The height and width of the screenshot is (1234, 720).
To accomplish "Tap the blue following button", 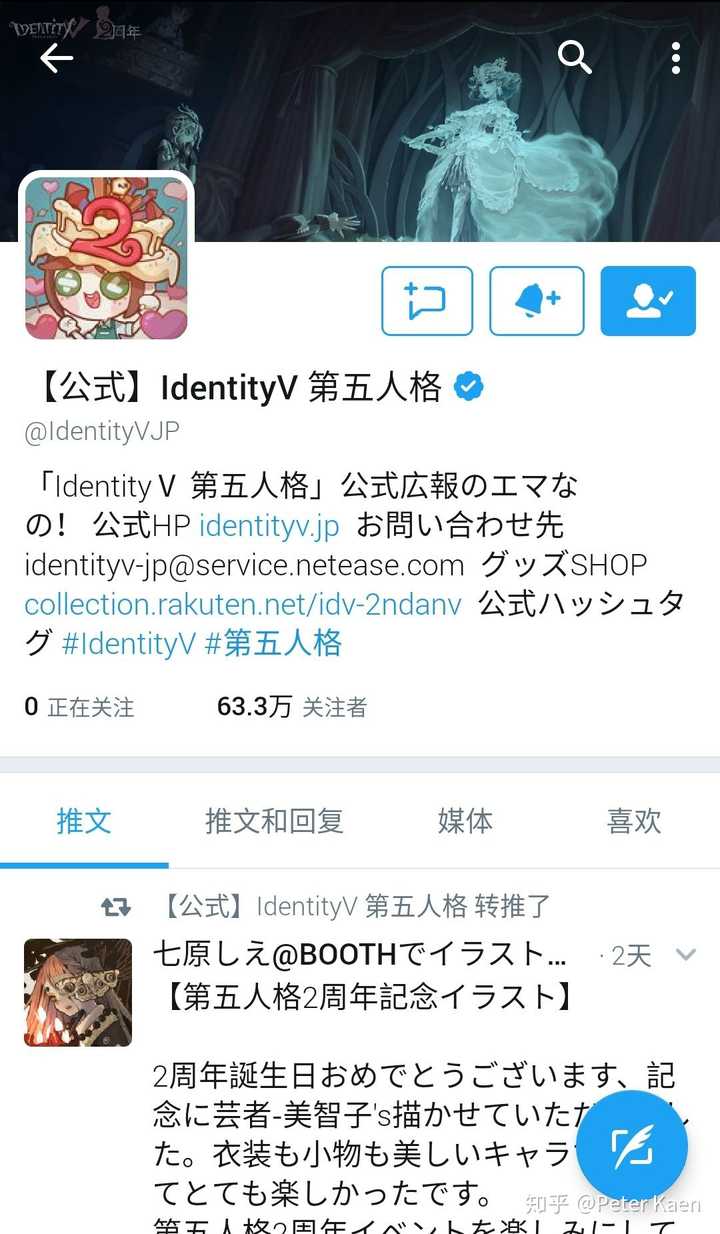I will click(x=648, y=301).
